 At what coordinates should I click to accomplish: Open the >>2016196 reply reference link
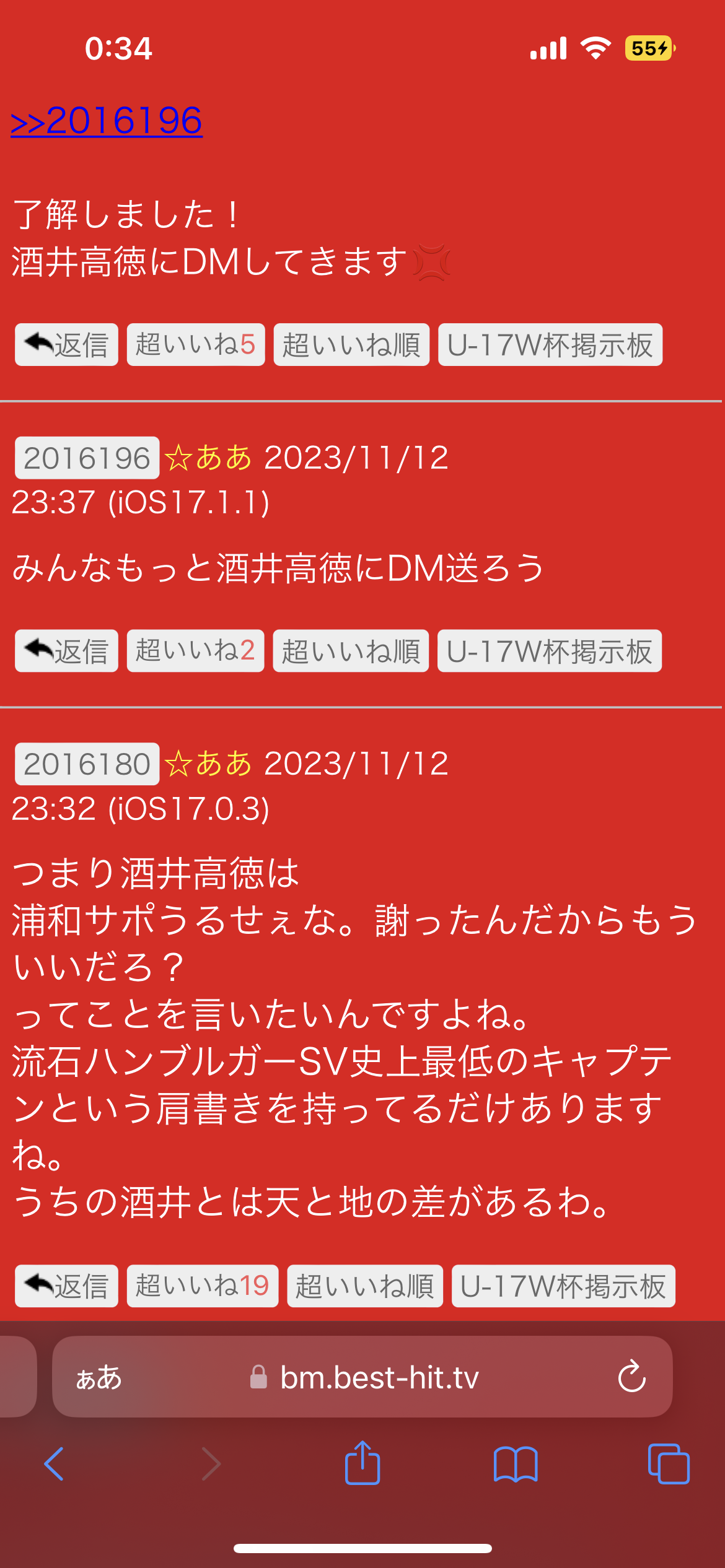(107, 120)
